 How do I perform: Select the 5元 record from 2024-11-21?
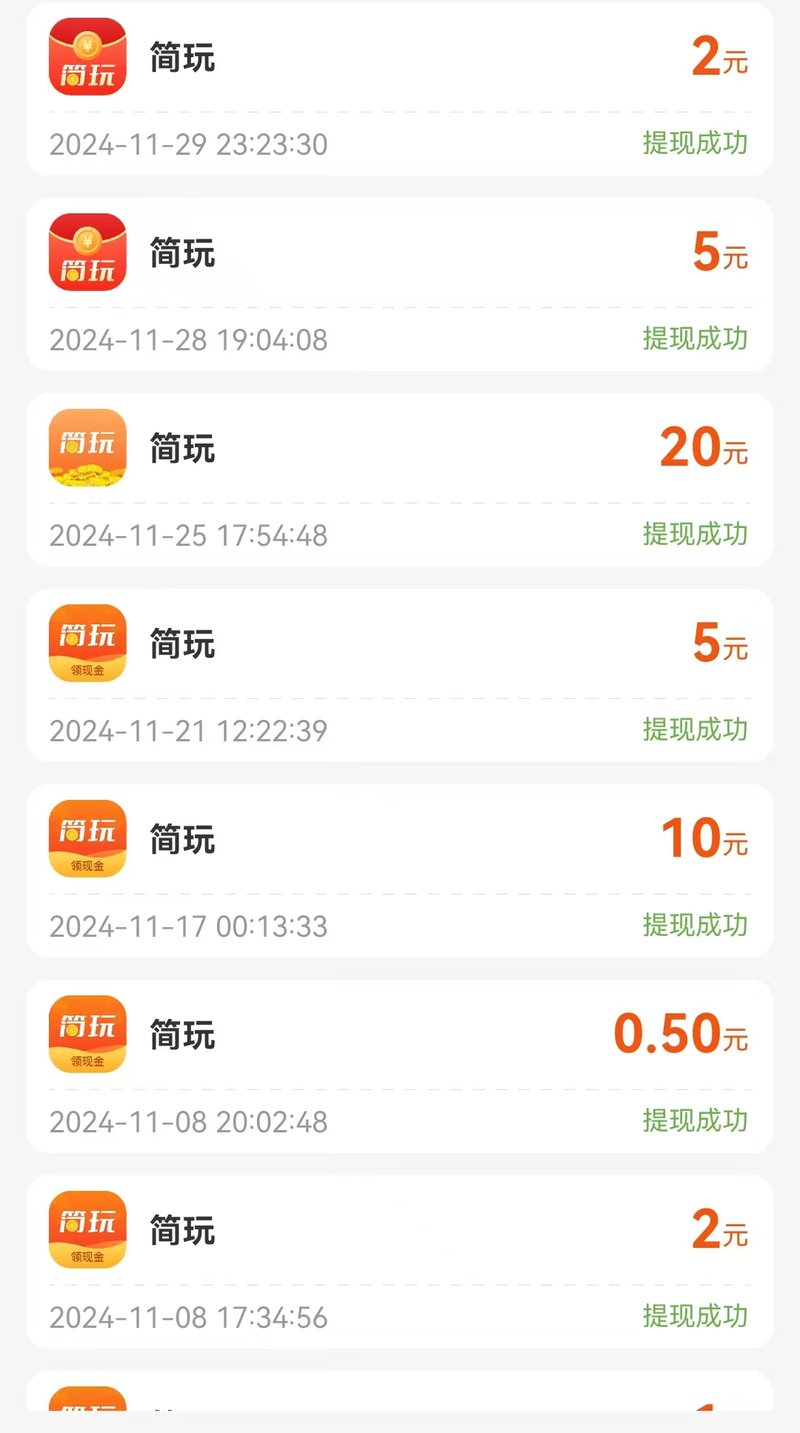click(x=400, y=675)
